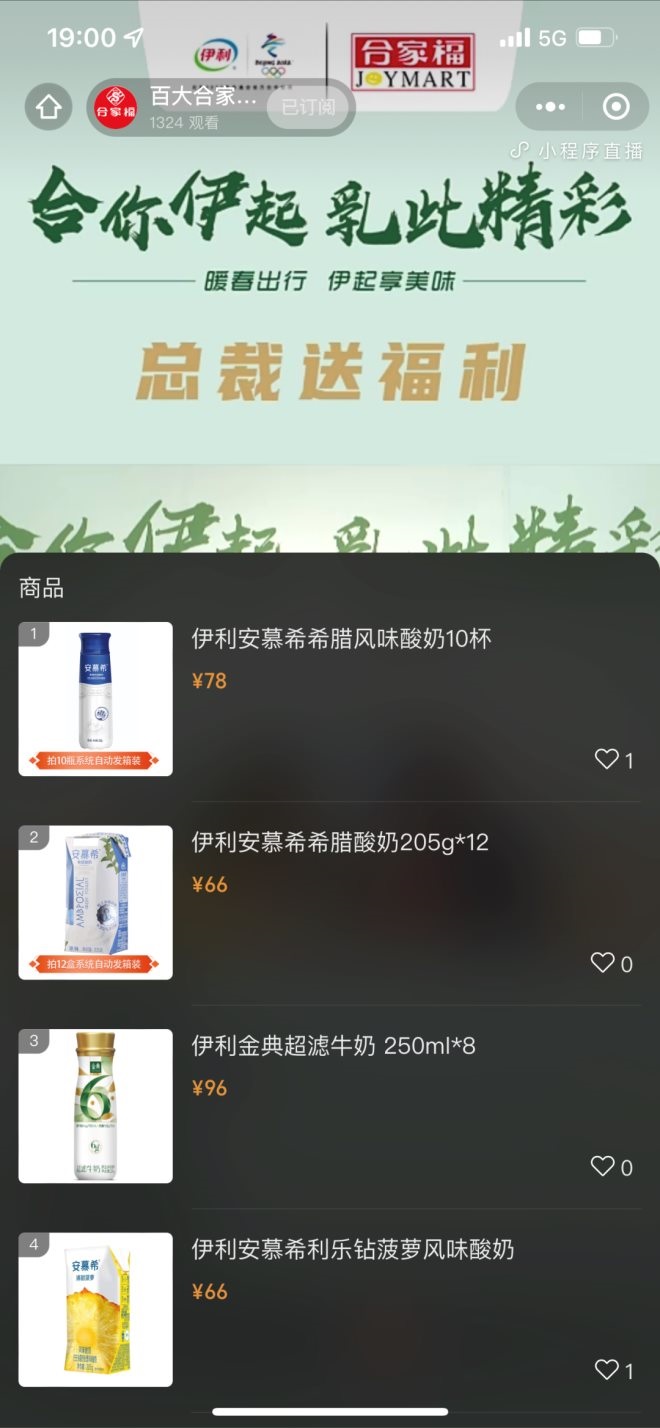Tap the 已订阅 subscribed button
The width and height of the screenshot is (660, 1428).
[308, 107]
